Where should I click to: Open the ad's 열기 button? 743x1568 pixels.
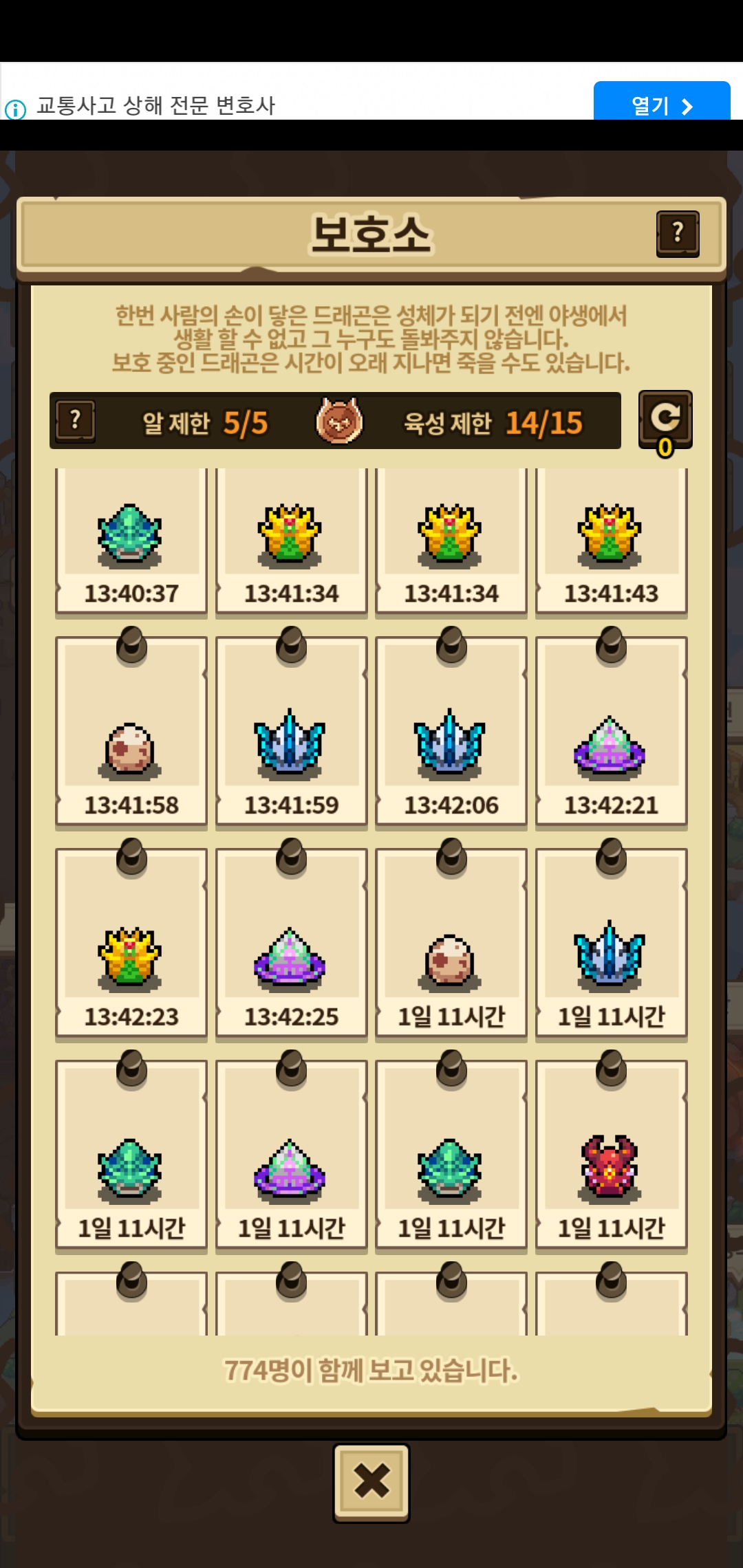point(662,102)
